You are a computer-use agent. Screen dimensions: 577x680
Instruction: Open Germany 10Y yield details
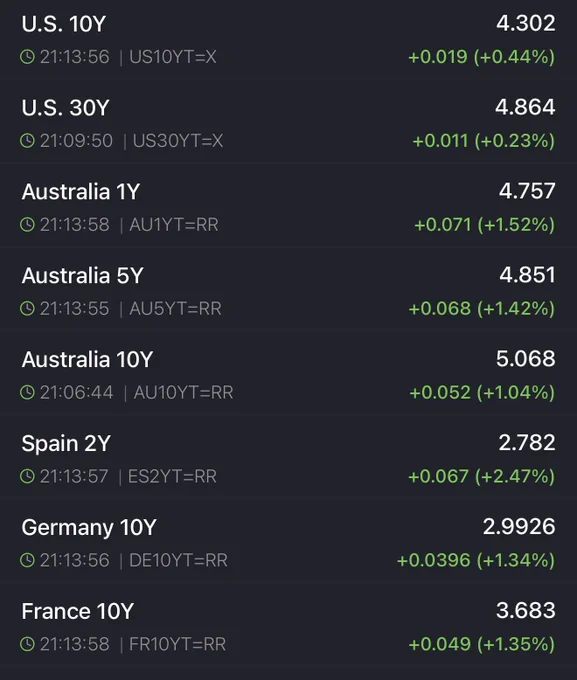click(288, 543)
